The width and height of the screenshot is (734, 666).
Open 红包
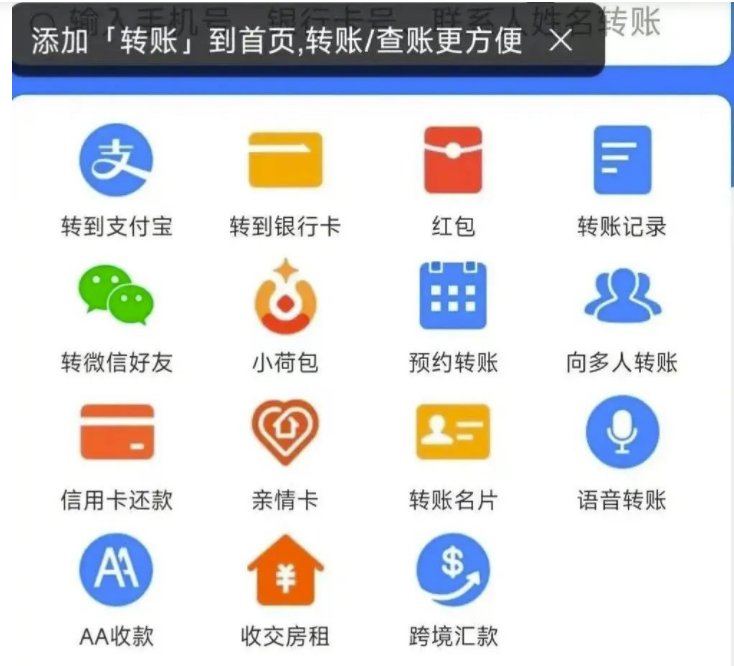click(x=452, y=160)
